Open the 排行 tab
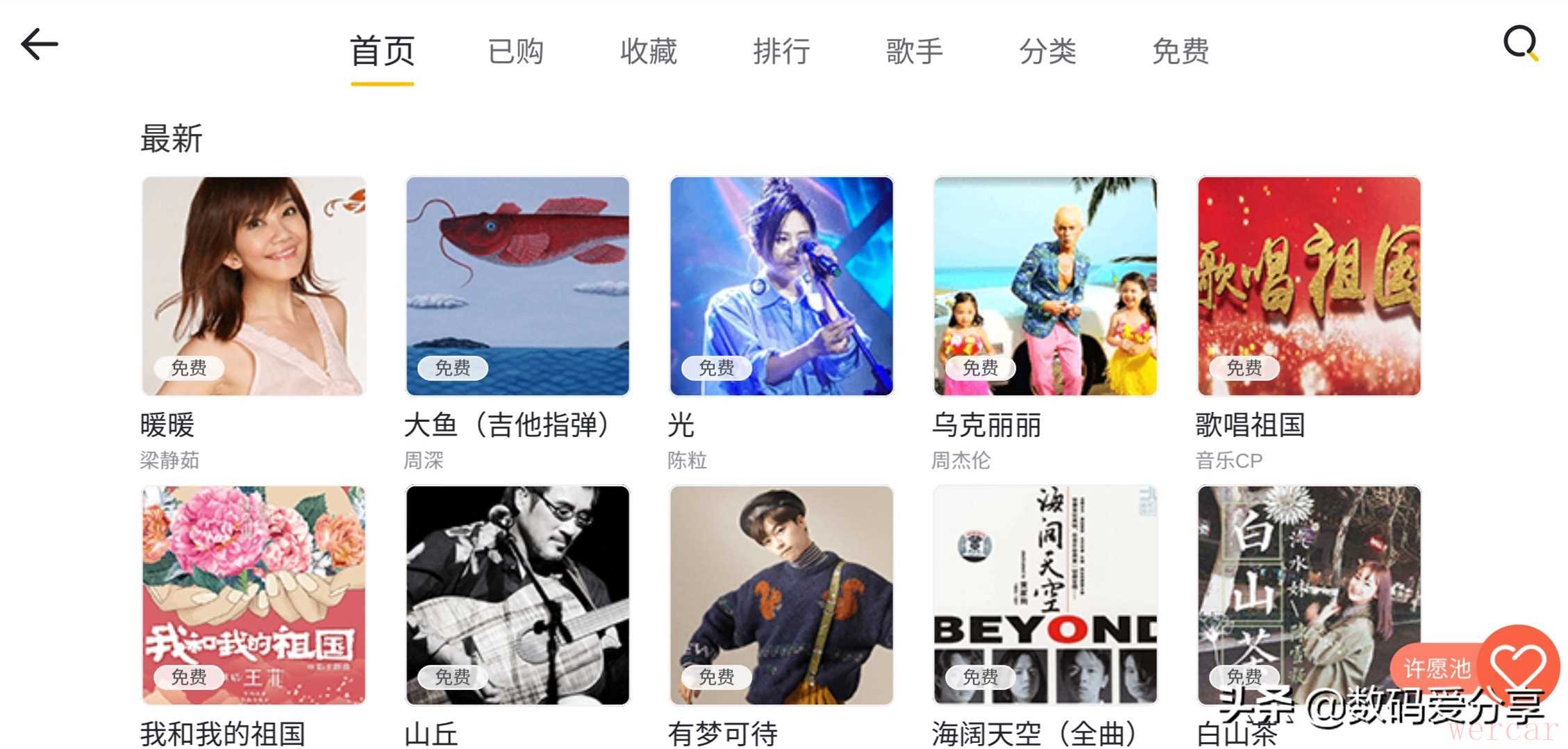This screenshot has width=1568, height=749. coord(781,51)
